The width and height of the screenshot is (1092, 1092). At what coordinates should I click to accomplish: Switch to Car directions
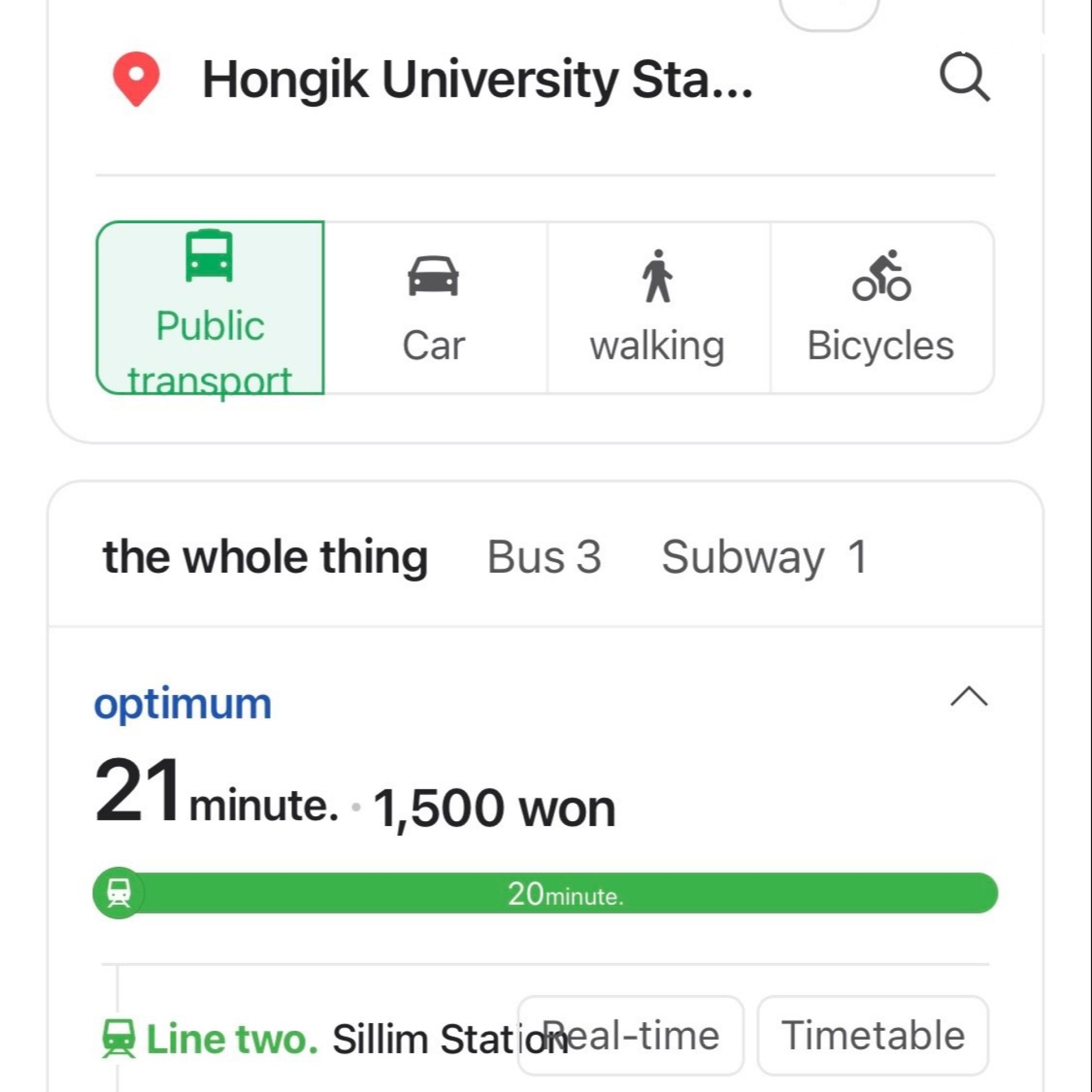point(434,307)
